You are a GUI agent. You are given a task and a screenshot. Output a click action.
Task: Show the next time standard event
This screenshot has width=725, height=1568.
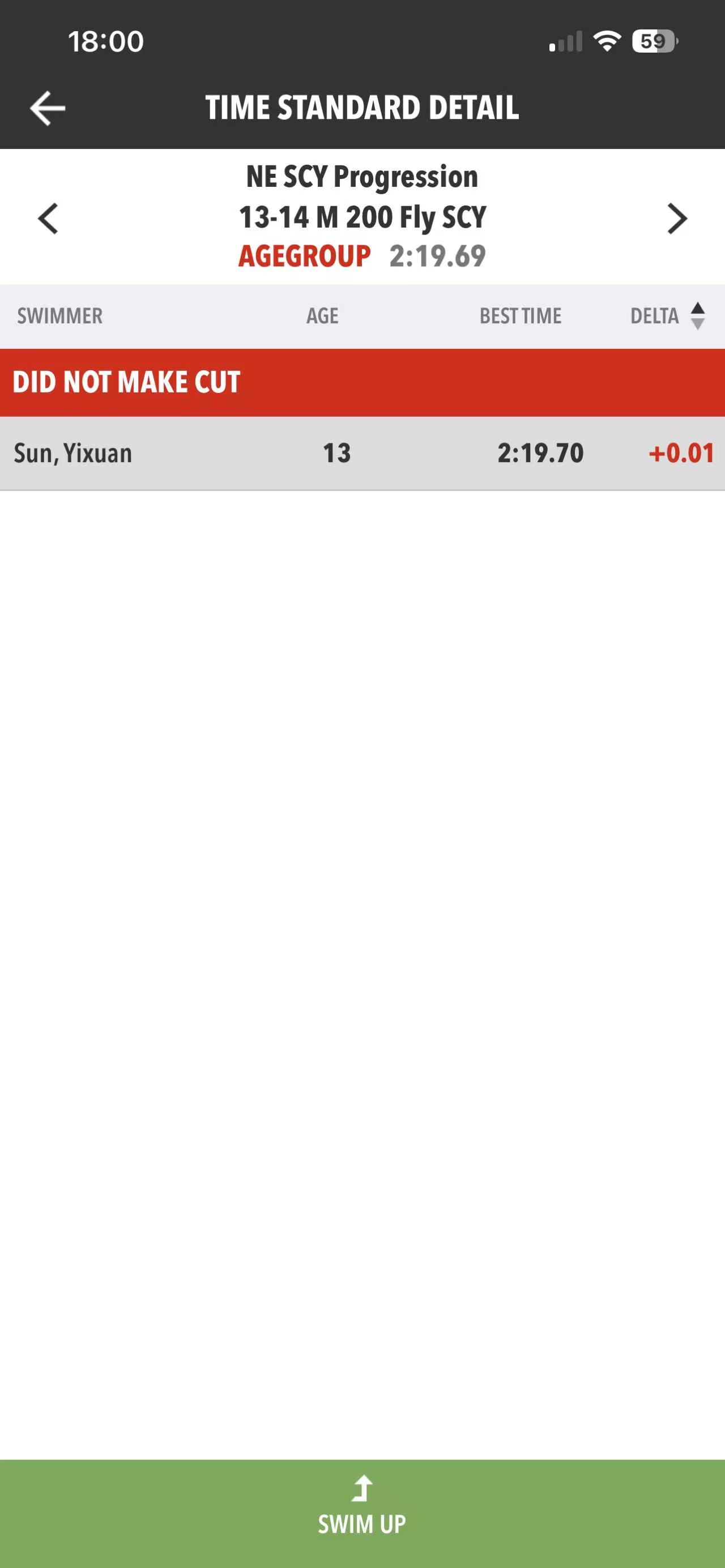pyautogui.click(x=677, y=219)
